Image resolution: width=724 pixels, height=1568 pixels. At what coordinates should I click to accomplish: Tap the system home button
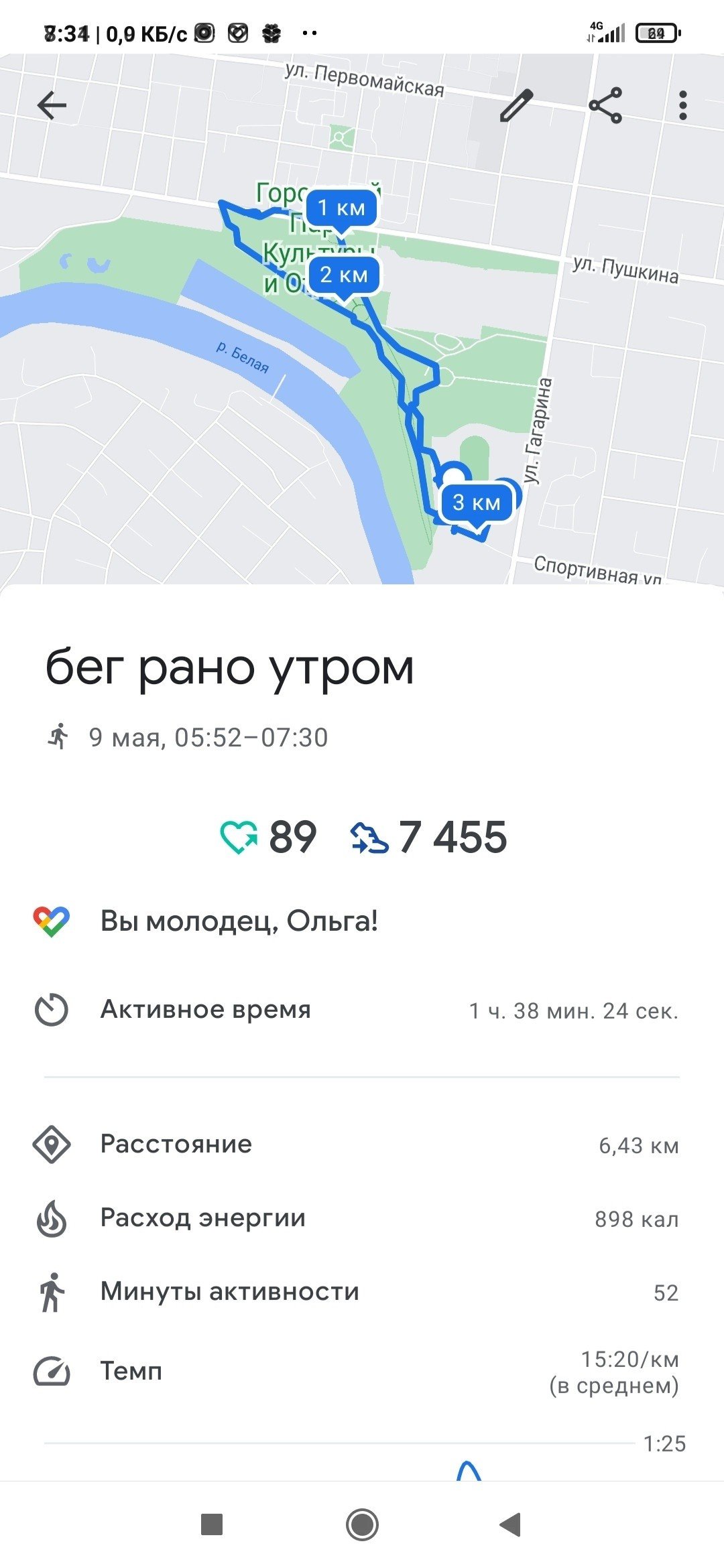tap(362, 1524)
